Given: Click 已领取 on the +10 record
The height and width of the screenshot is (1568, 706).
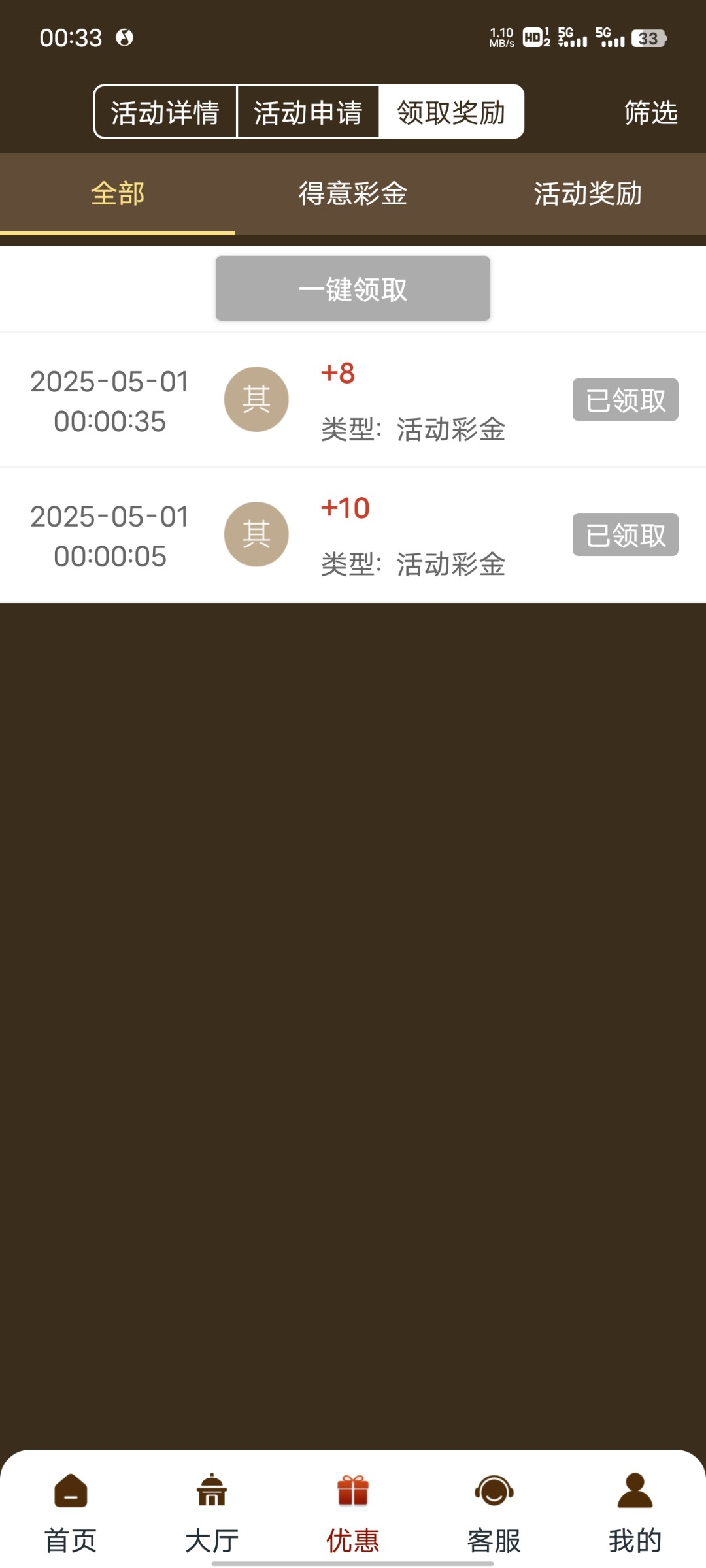Looking at the screenshot, I should click(624, 534).
